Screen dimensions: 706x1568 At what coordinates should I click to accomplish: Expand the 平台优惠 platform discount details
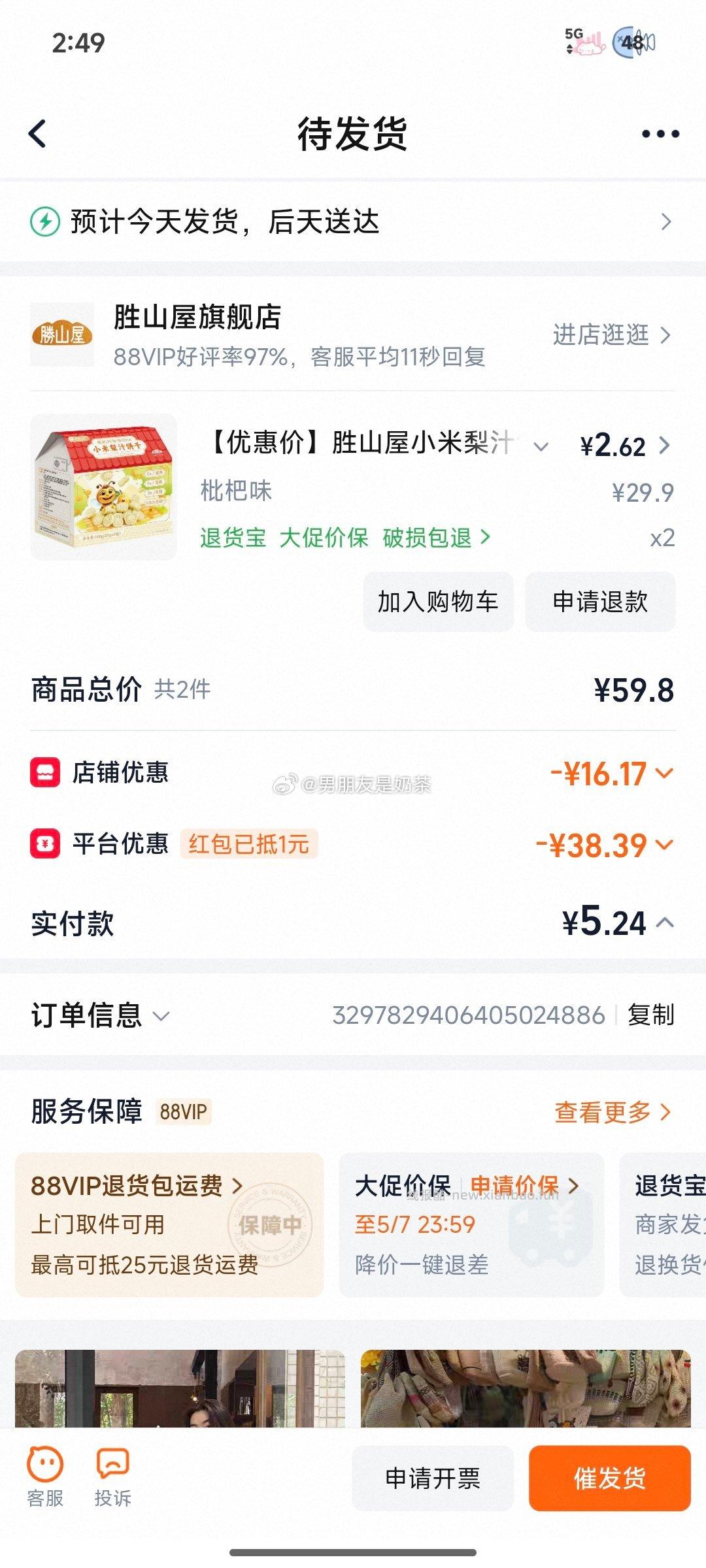665,844
